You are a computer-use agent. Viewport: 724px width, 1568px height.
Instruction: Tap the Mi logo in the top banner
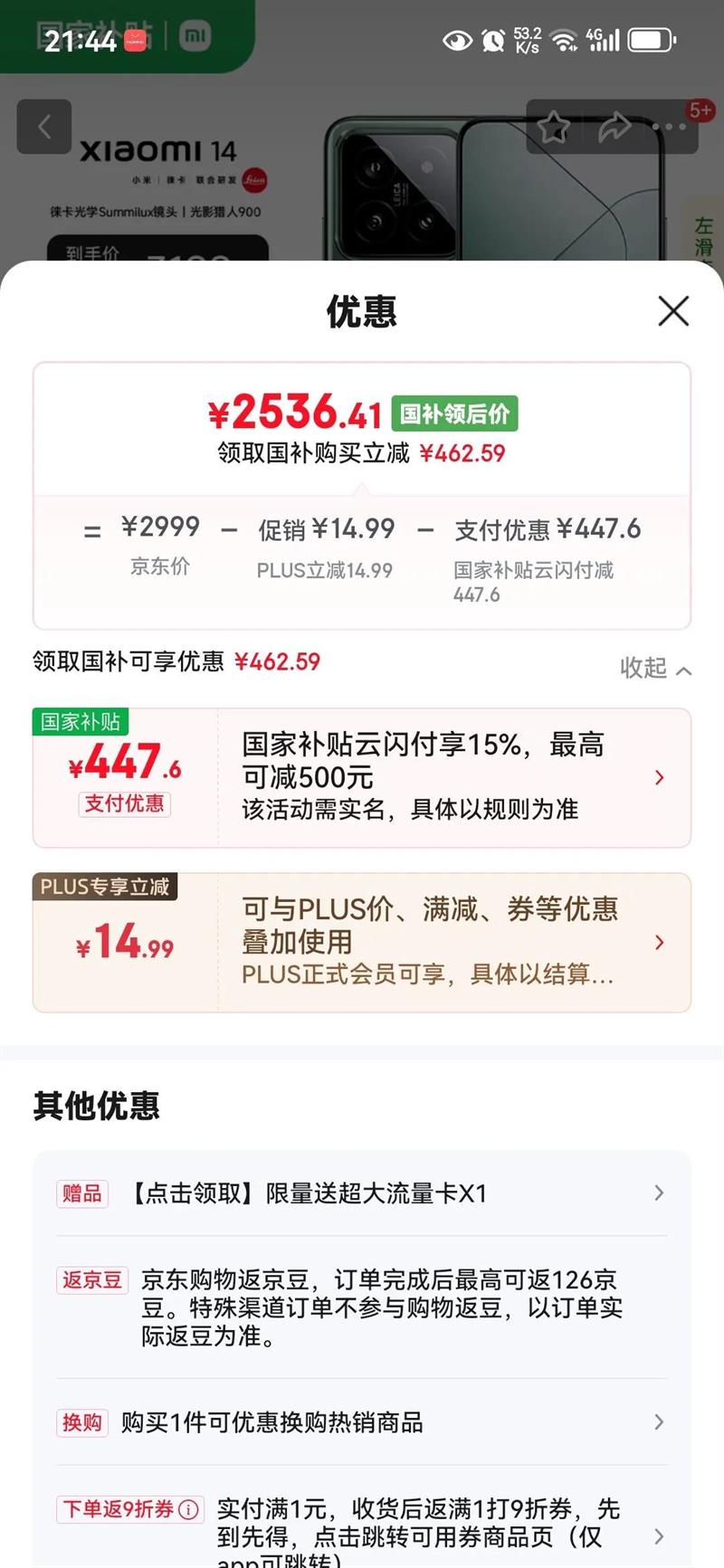[195, 37]
